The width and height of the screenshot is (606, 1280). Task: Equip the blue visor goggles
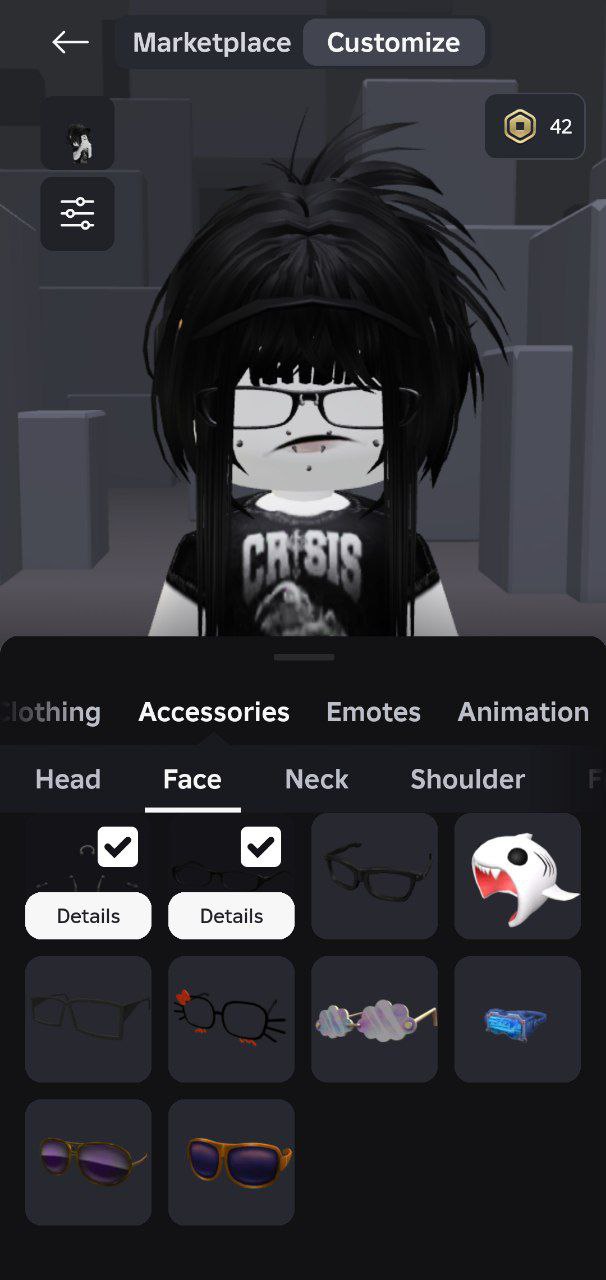(517, 1019)
